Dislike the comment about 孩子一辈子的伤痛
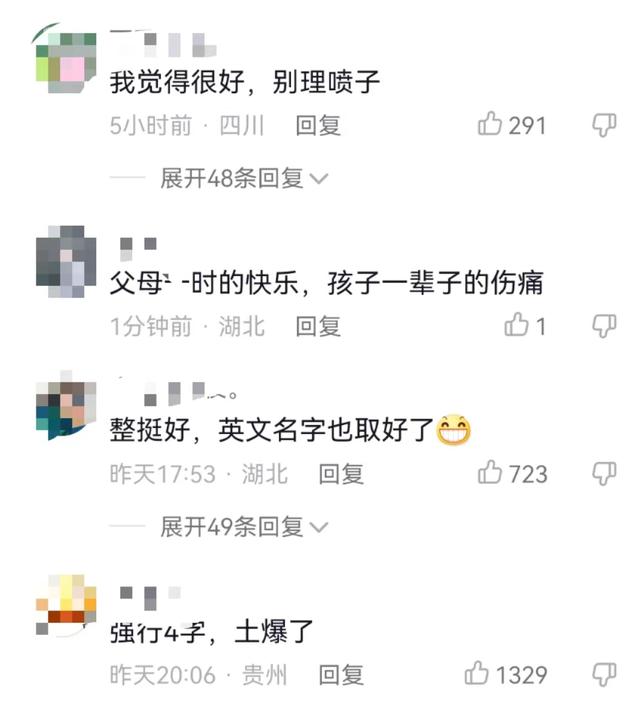 click(x=604, y=325)
